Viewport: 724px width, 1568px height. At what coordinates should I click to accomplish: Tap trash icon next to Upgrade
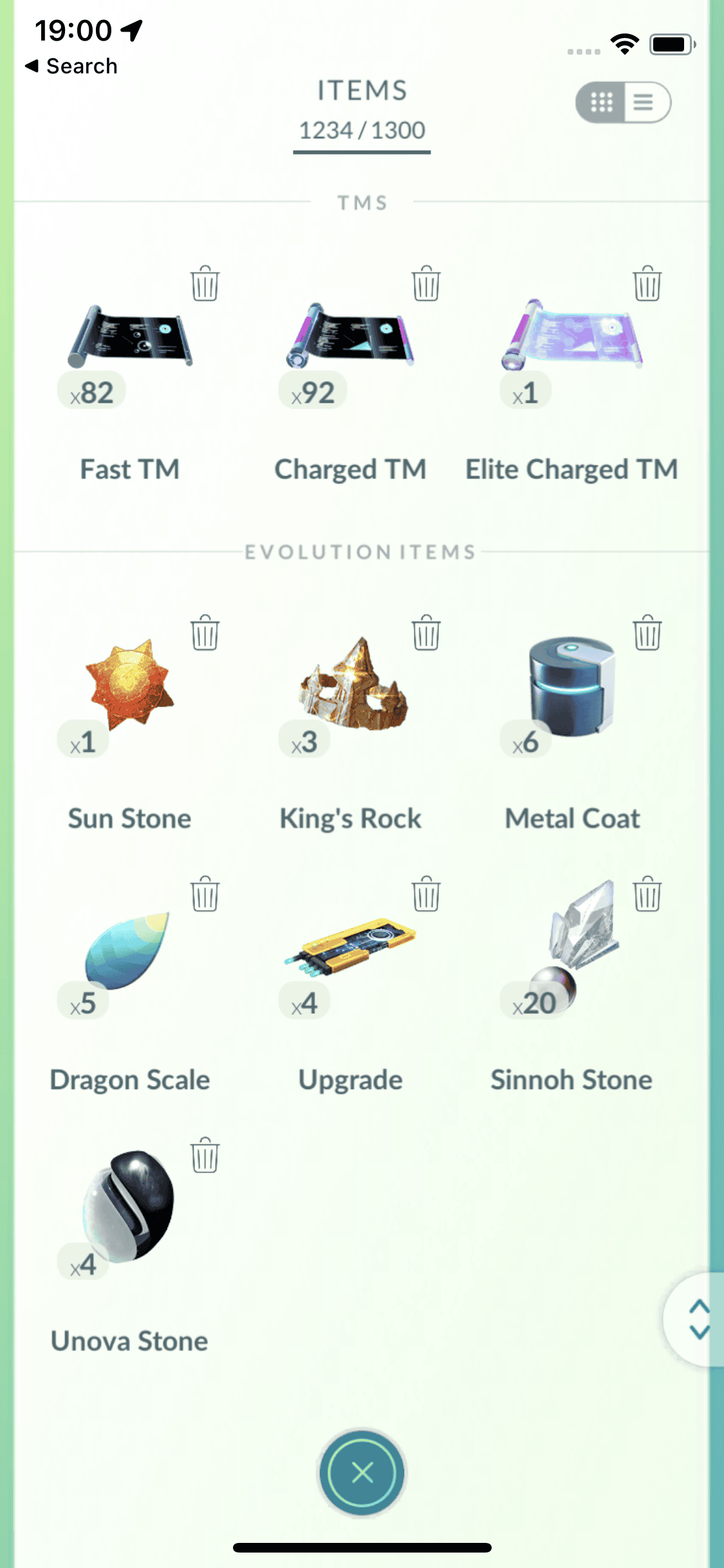[x=426, y=894]
